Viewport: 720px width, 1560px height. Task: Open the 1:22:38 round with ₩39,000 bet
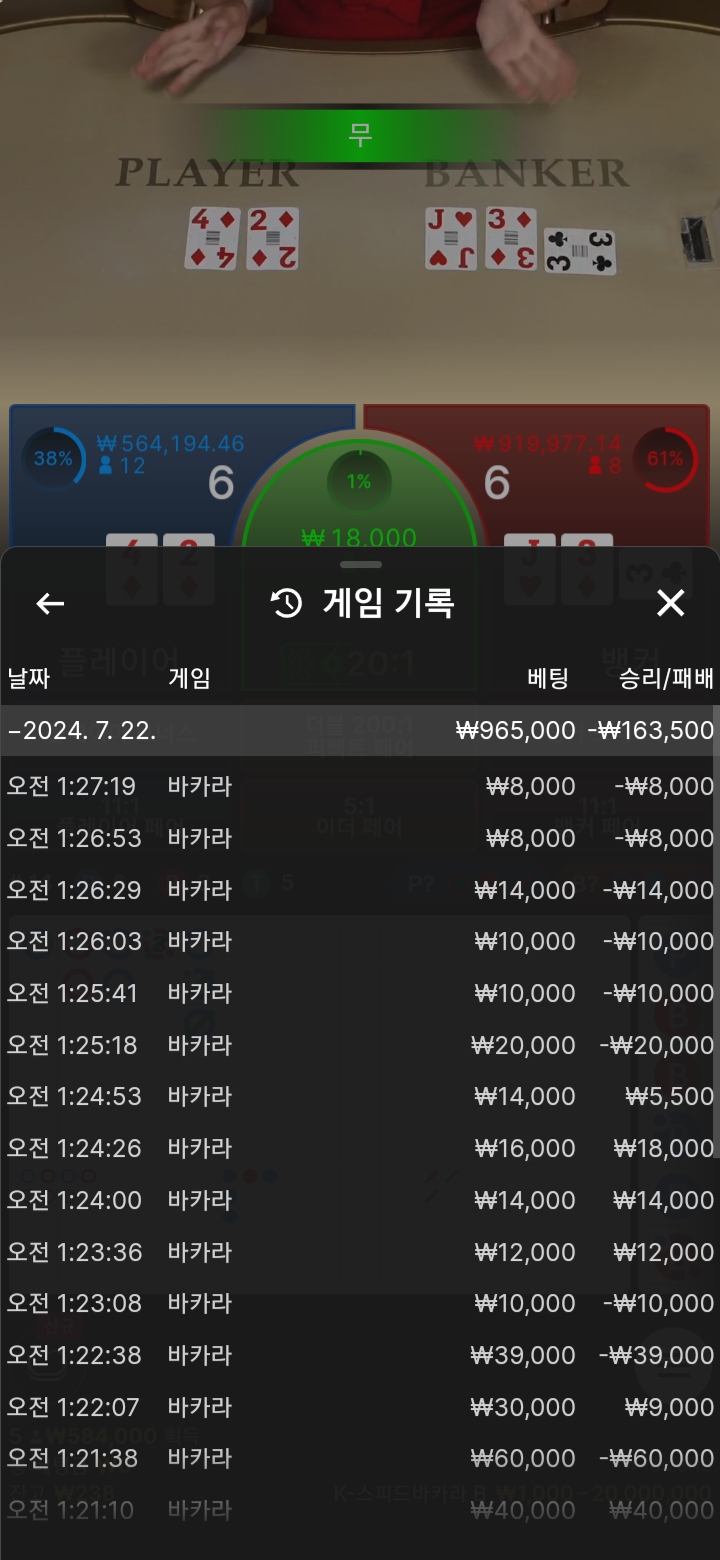click(x=360, y=1356)
